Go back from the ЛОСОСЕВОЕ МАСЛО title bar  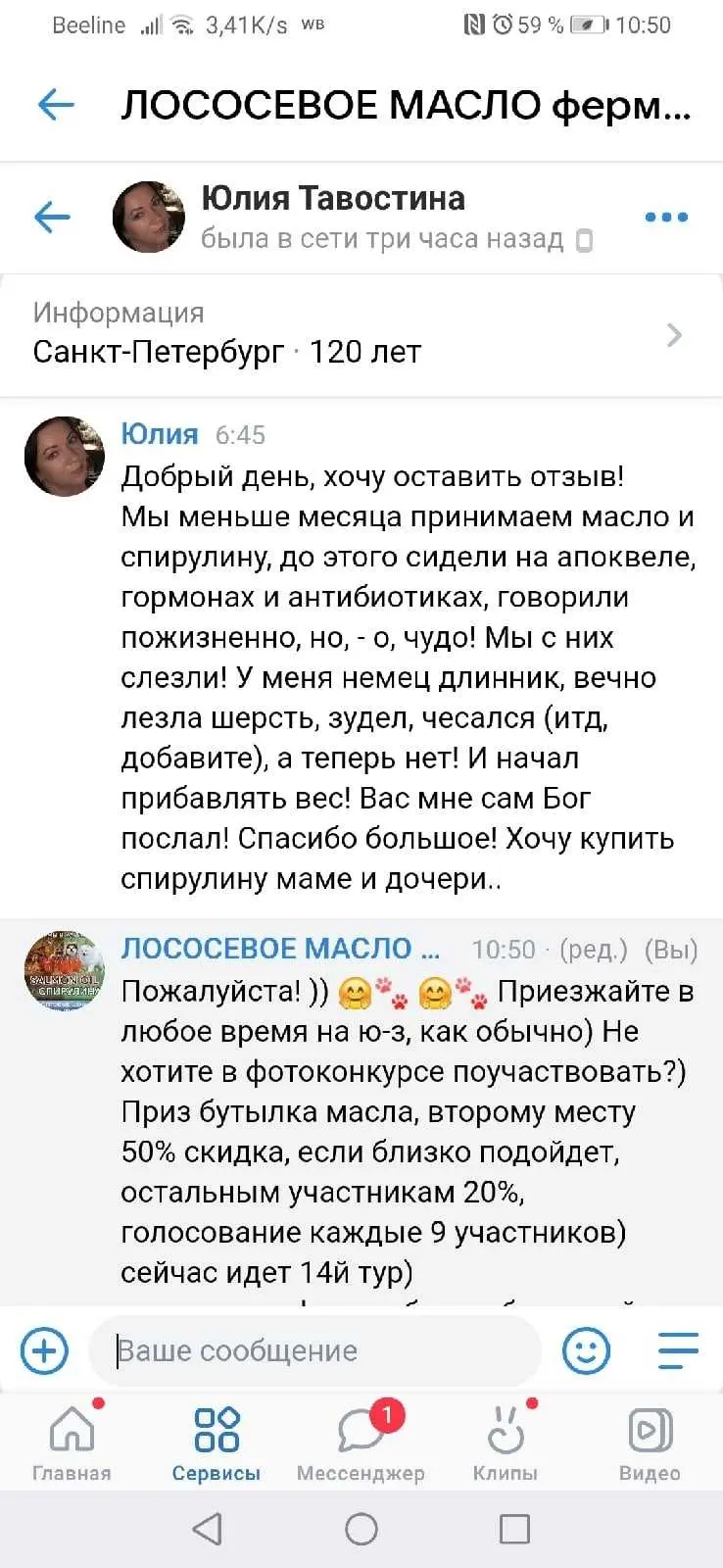pyautogui.click(x=56, y=104)
